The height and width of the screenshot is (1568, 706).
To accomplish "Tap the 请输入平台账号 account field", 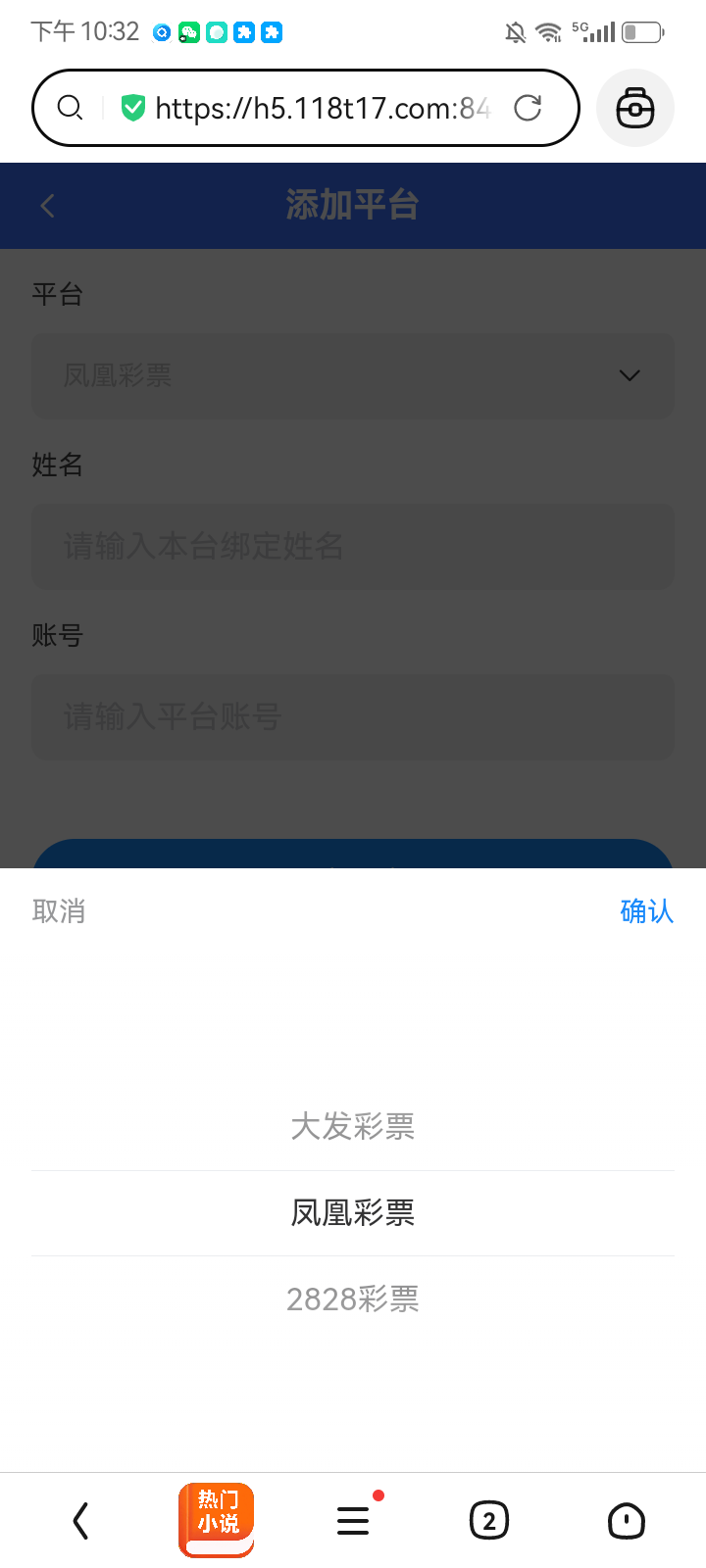I will tap(353, 716).
